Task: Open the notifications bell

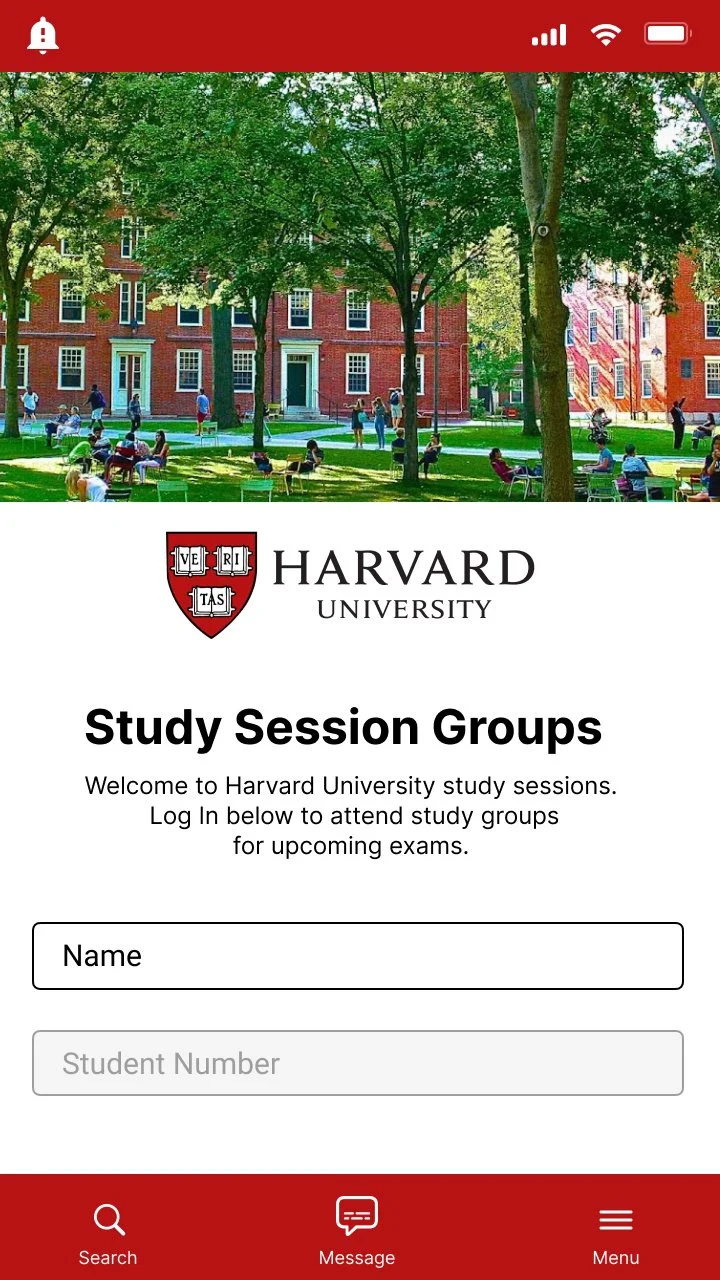Action: (42, 35)
